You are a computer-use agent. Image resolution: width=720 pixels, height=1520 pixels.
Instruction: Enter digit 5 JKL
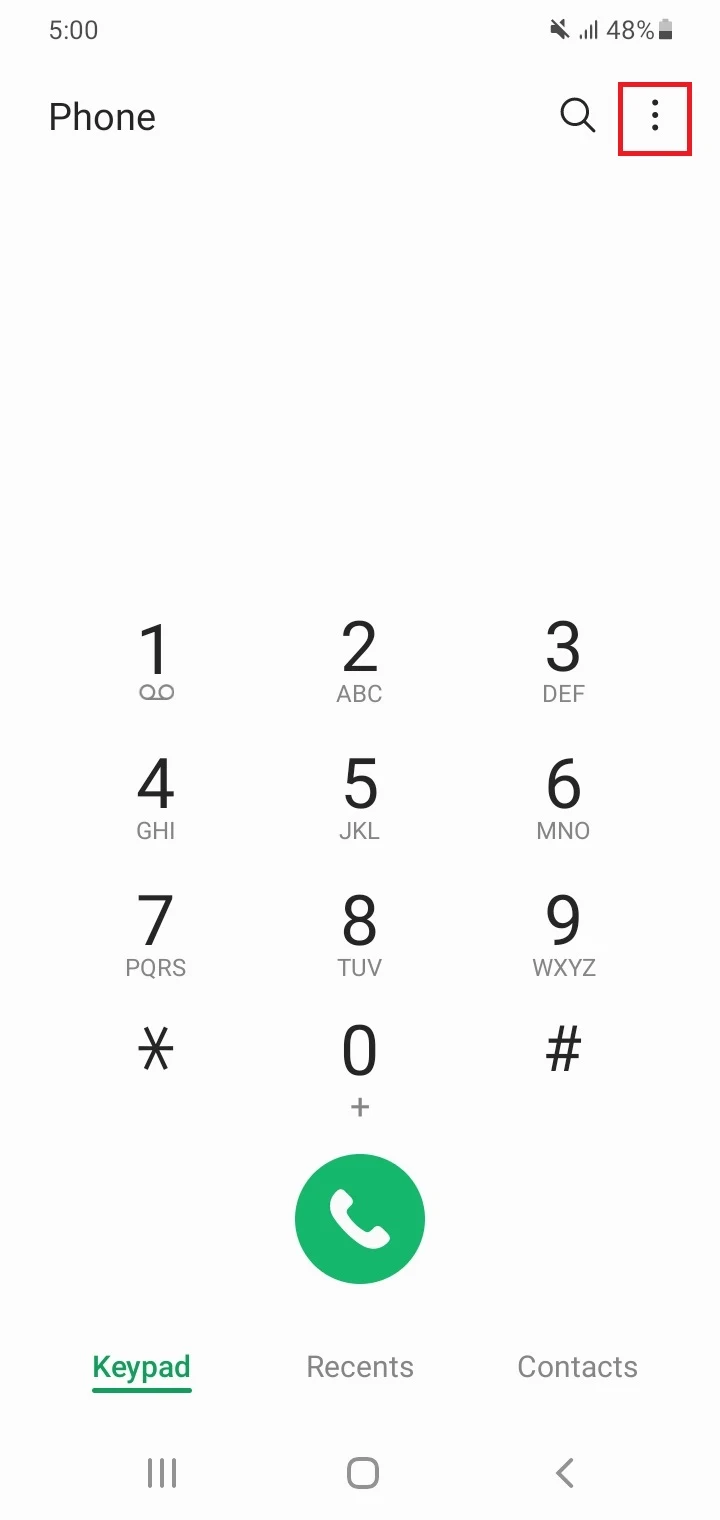[x=360, y=798]
